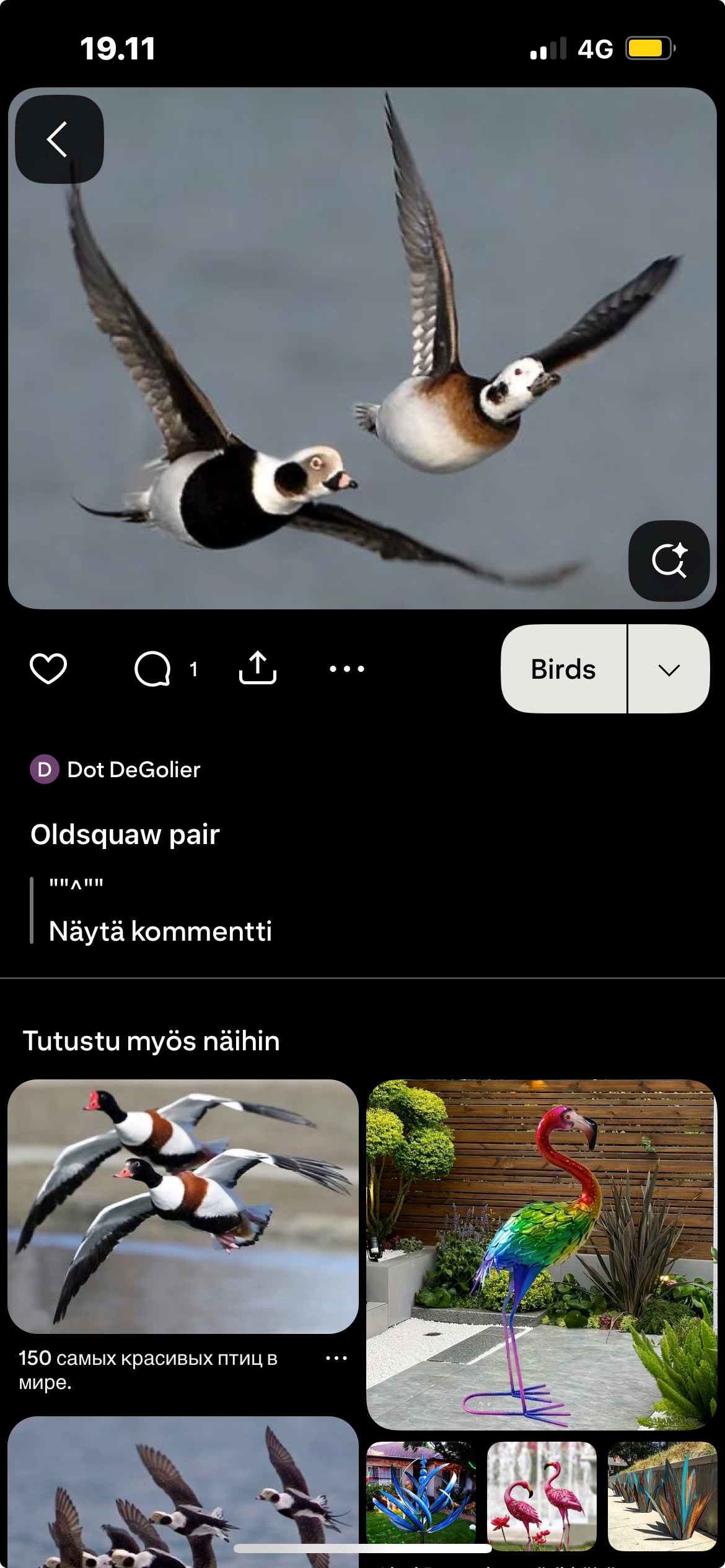Select the pink flamingos thumbnail
The width and height of the screenshot is (725, 1568).
tap(542, 1492)
